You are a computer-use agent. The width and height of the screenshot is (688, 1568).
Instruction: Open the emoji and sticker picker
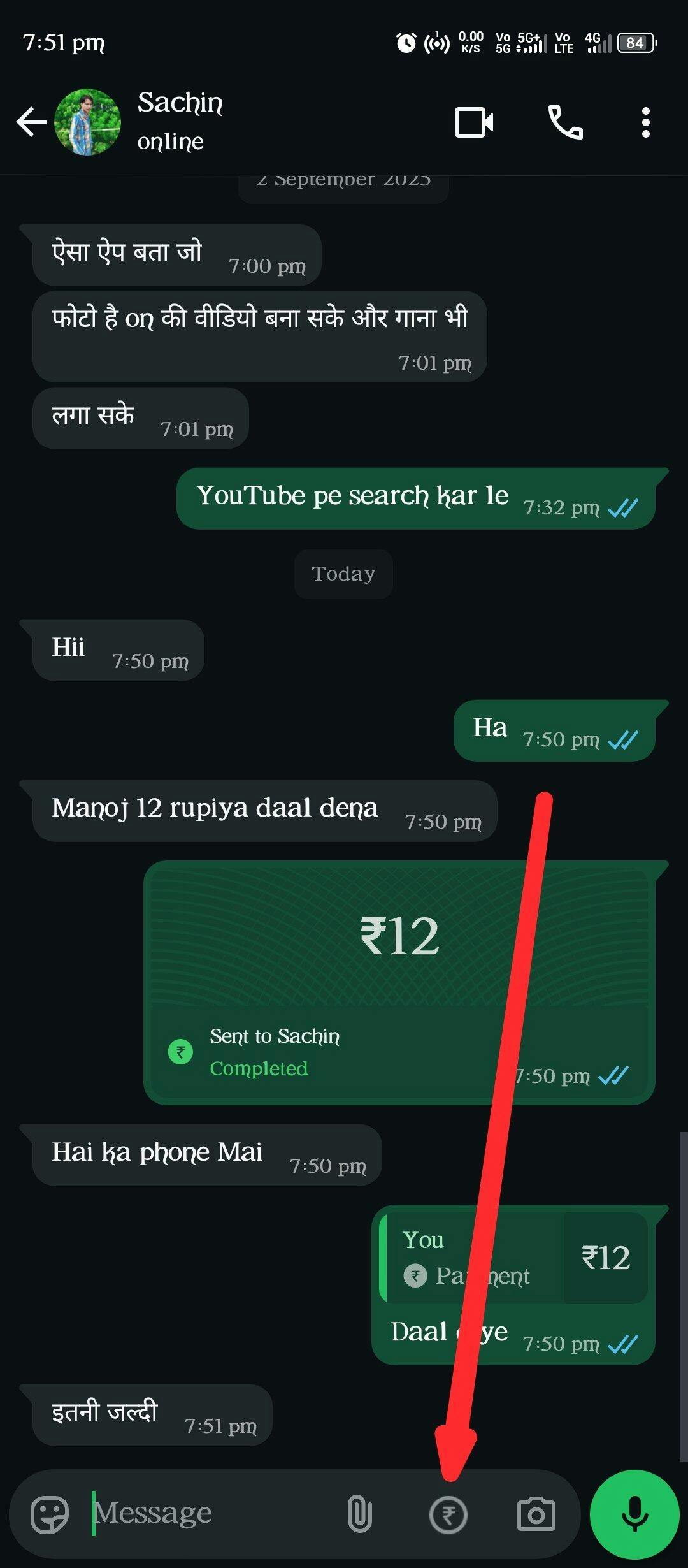pos(50,1514)
